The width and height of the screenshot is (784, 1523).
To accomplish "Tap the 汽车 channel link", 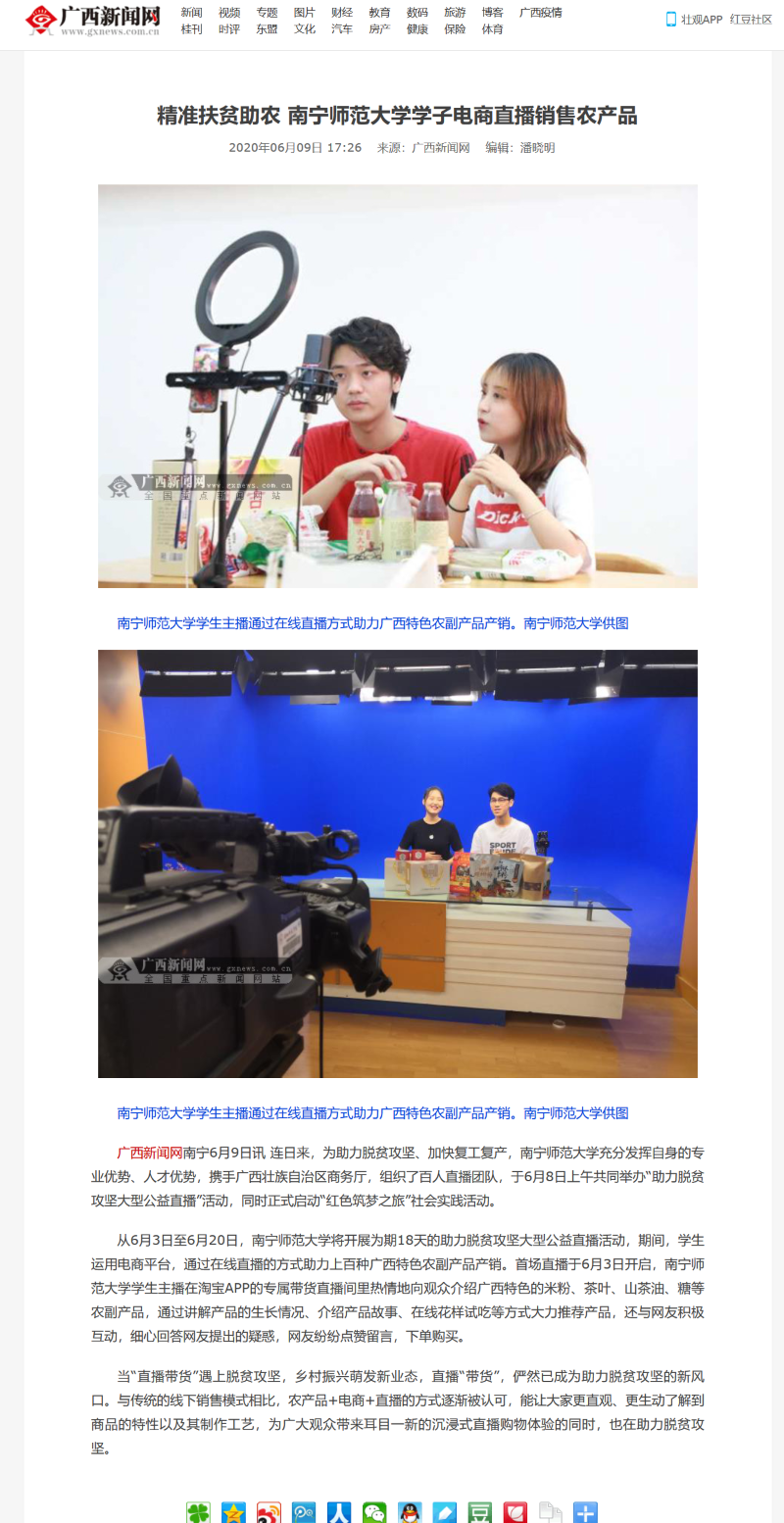I will click(342, 29).
